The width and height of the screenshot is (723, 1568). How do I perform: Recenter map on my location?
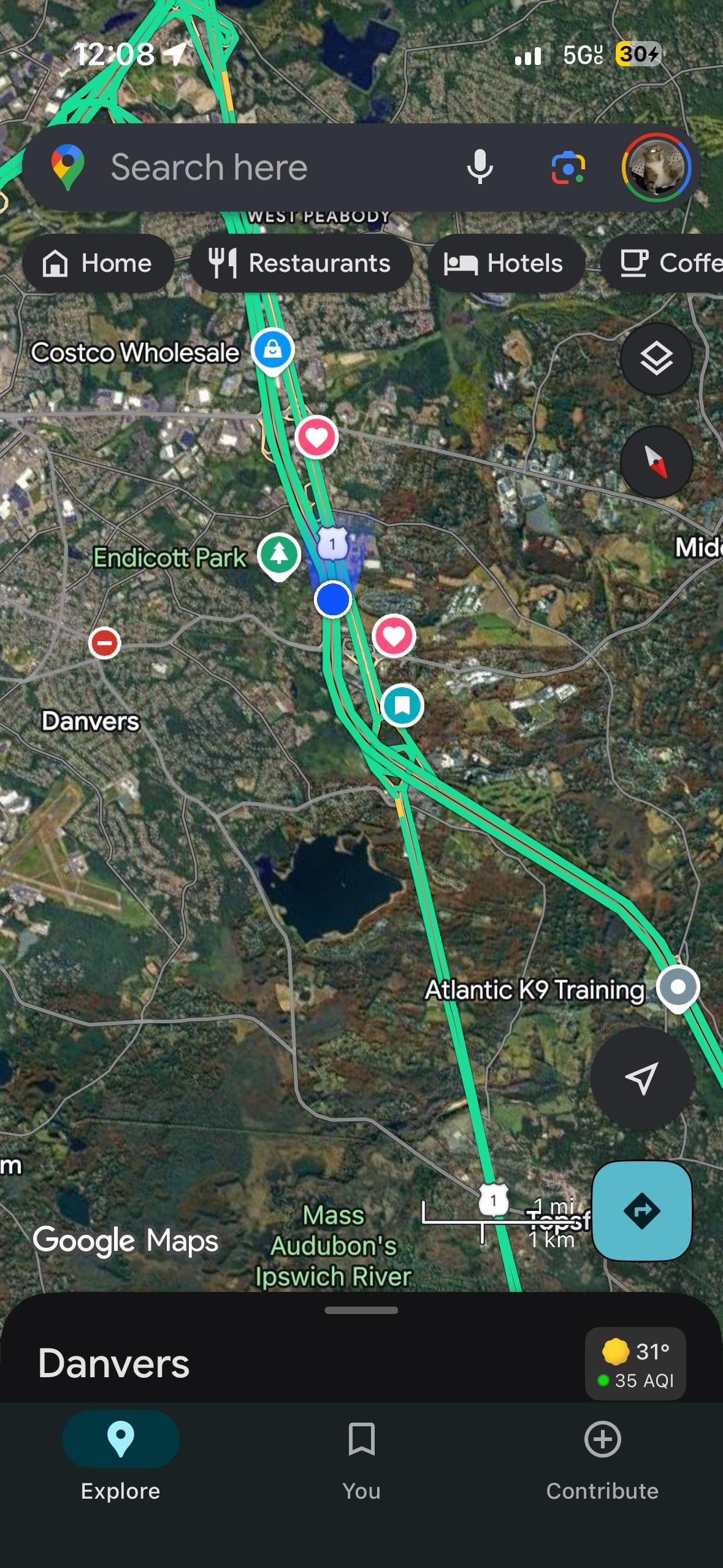[x=641, y=1078]
